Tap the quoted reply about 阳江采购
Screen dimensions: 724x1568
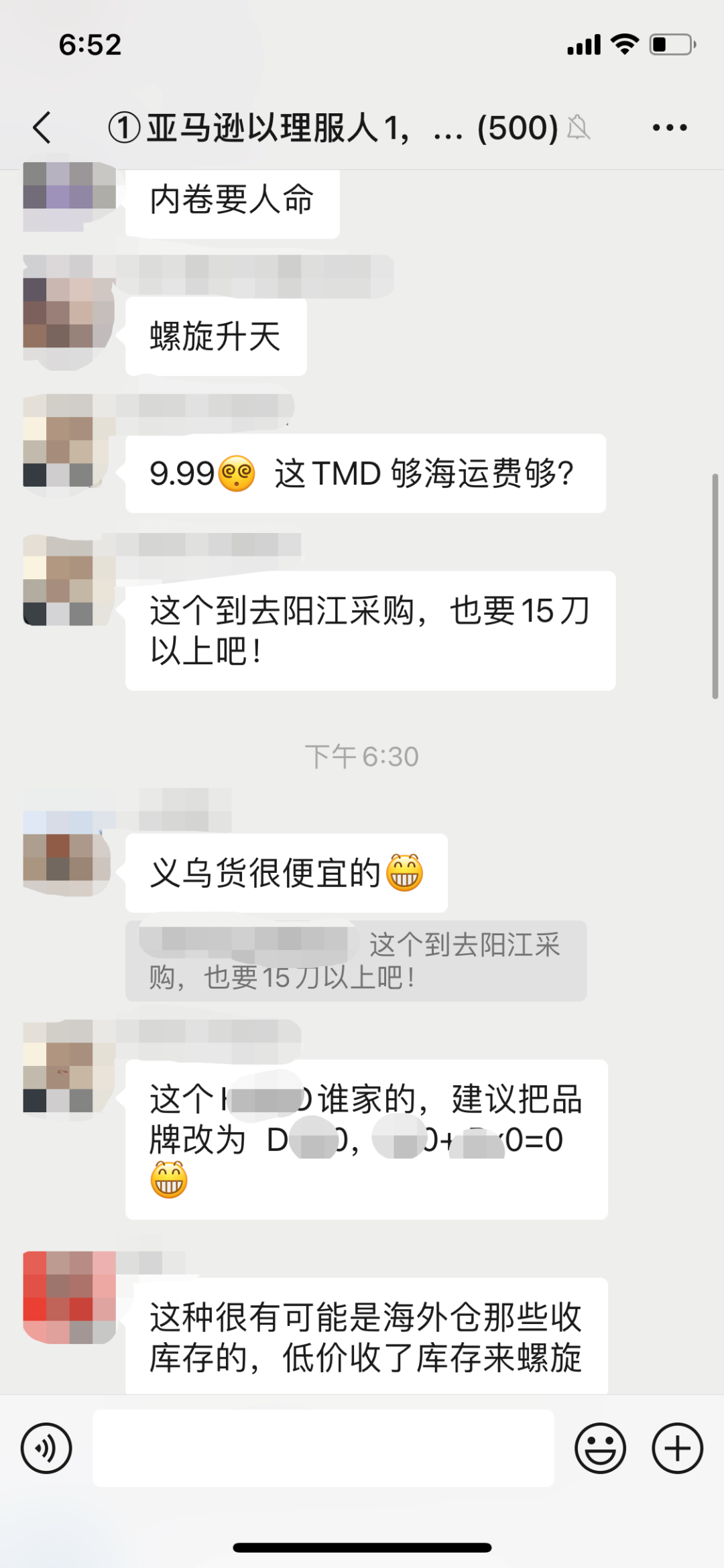[x=355, y=961]
